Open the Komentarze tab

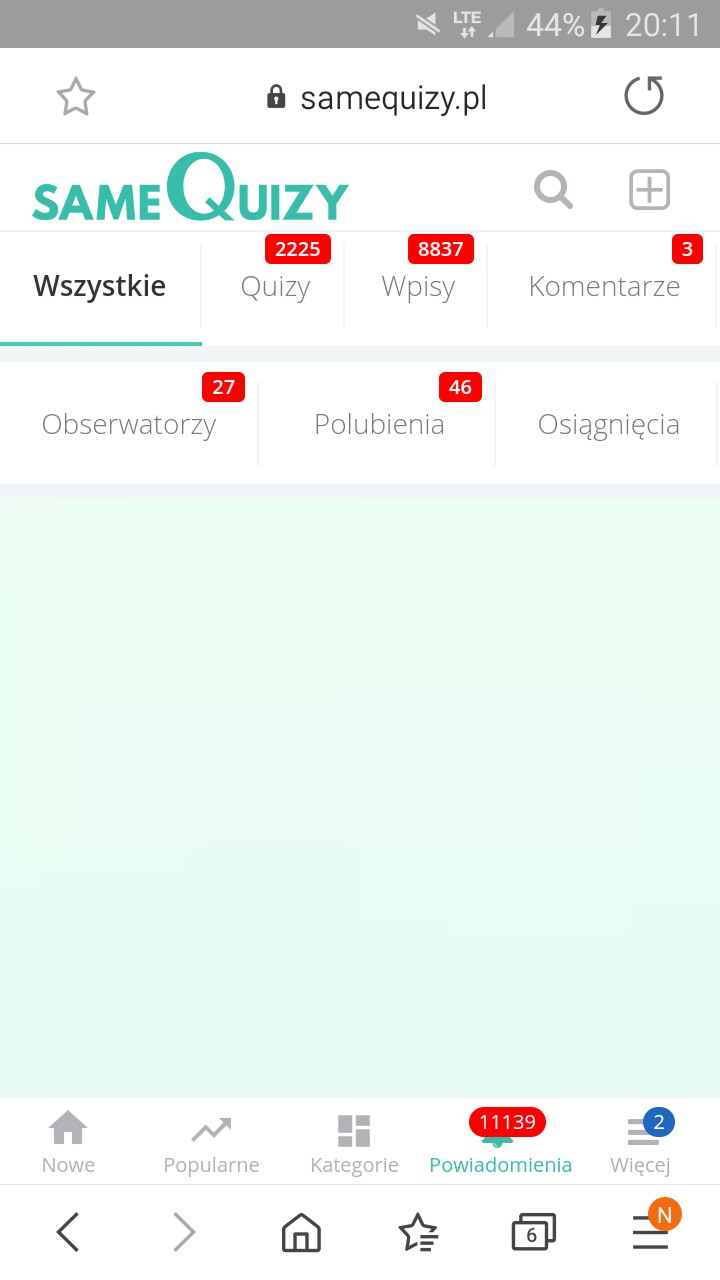coord(604,287)
